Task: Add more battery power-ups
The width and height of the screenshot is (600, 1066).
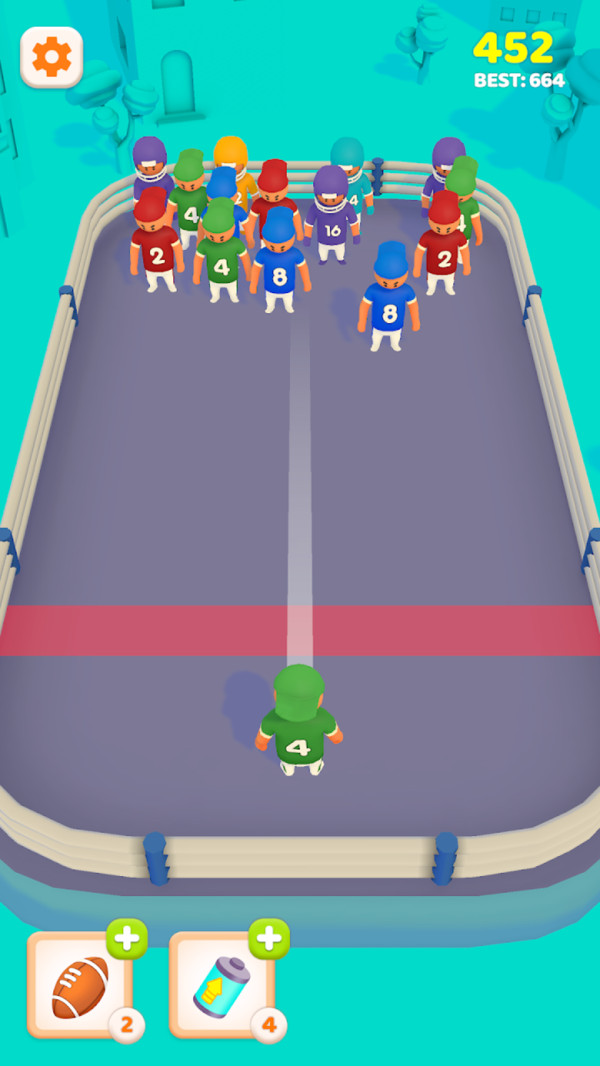Action: click(x=269, y=940)
